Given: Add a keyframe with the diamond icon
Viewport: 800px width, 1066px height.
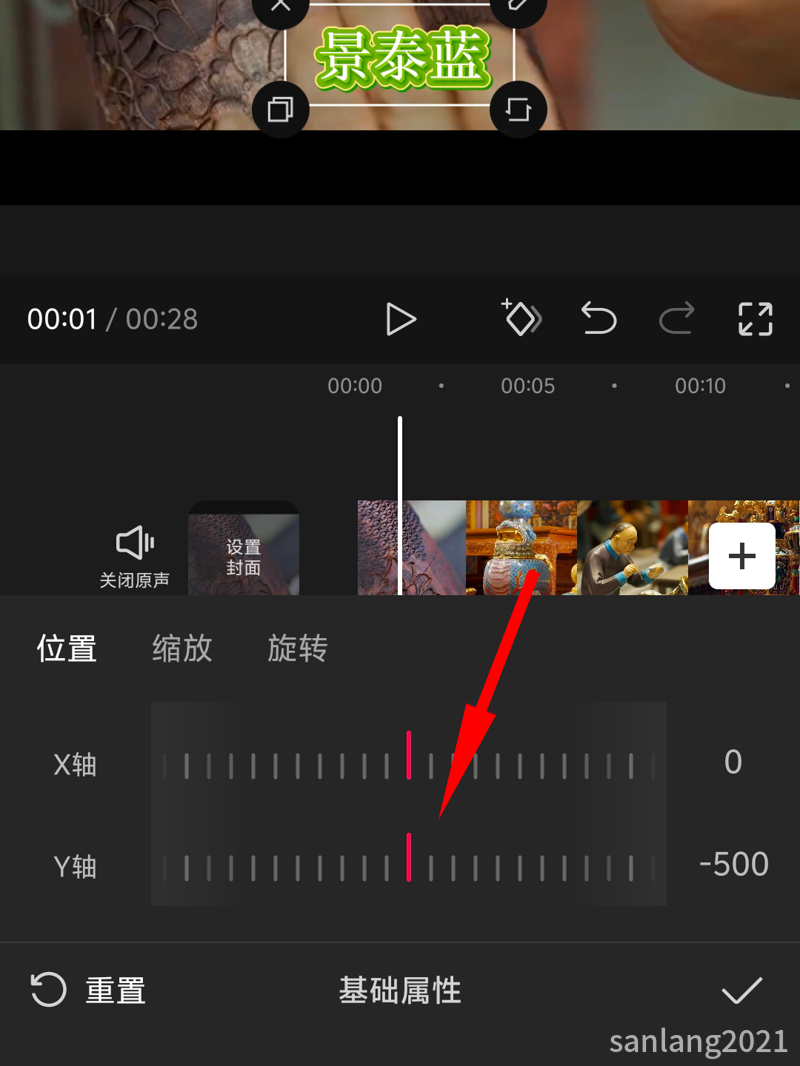Looking at the screenshot, I should tap(522, 318).
